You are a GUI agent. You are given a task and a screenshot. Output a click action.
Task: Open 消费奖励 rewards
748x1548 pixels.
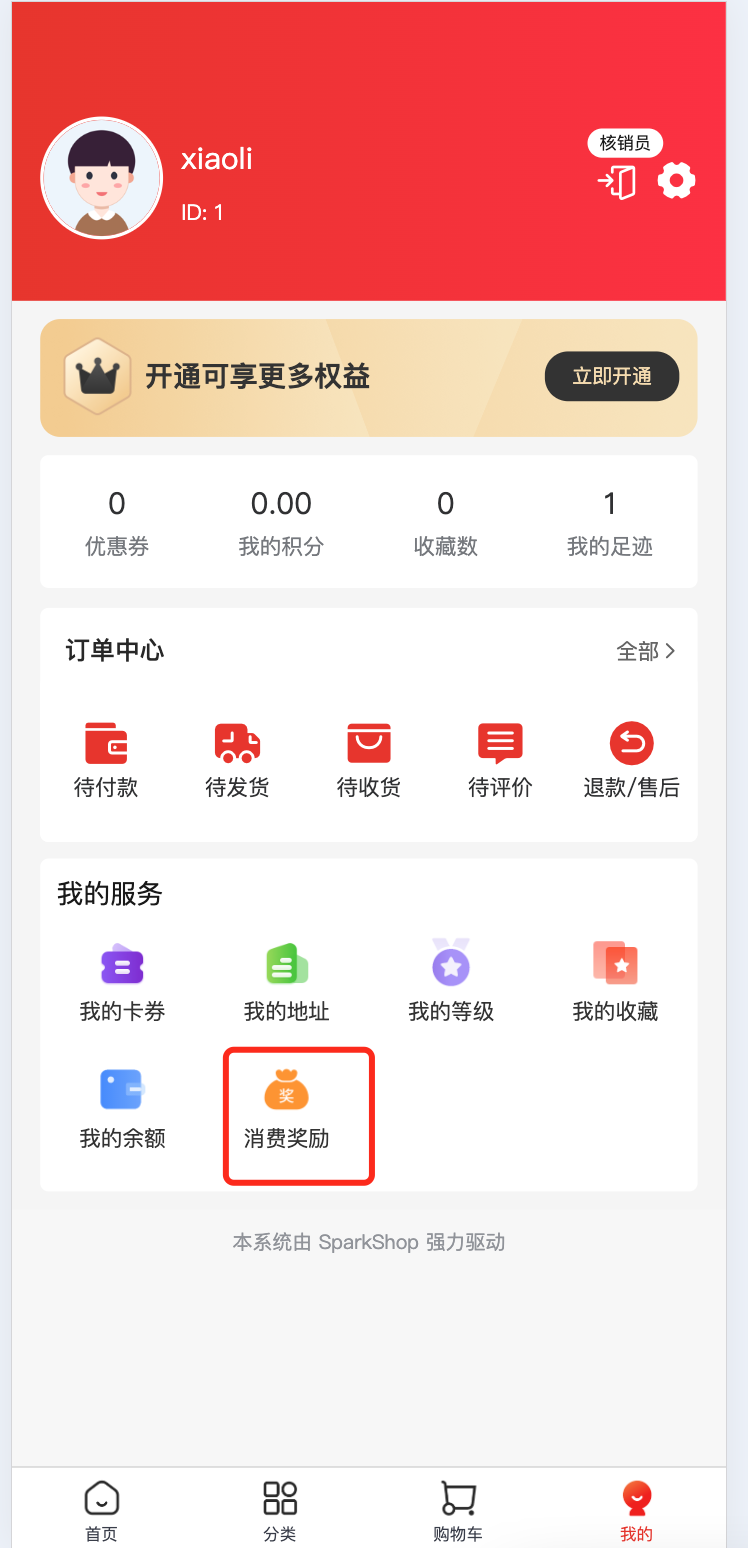(x=287, y=1109)
